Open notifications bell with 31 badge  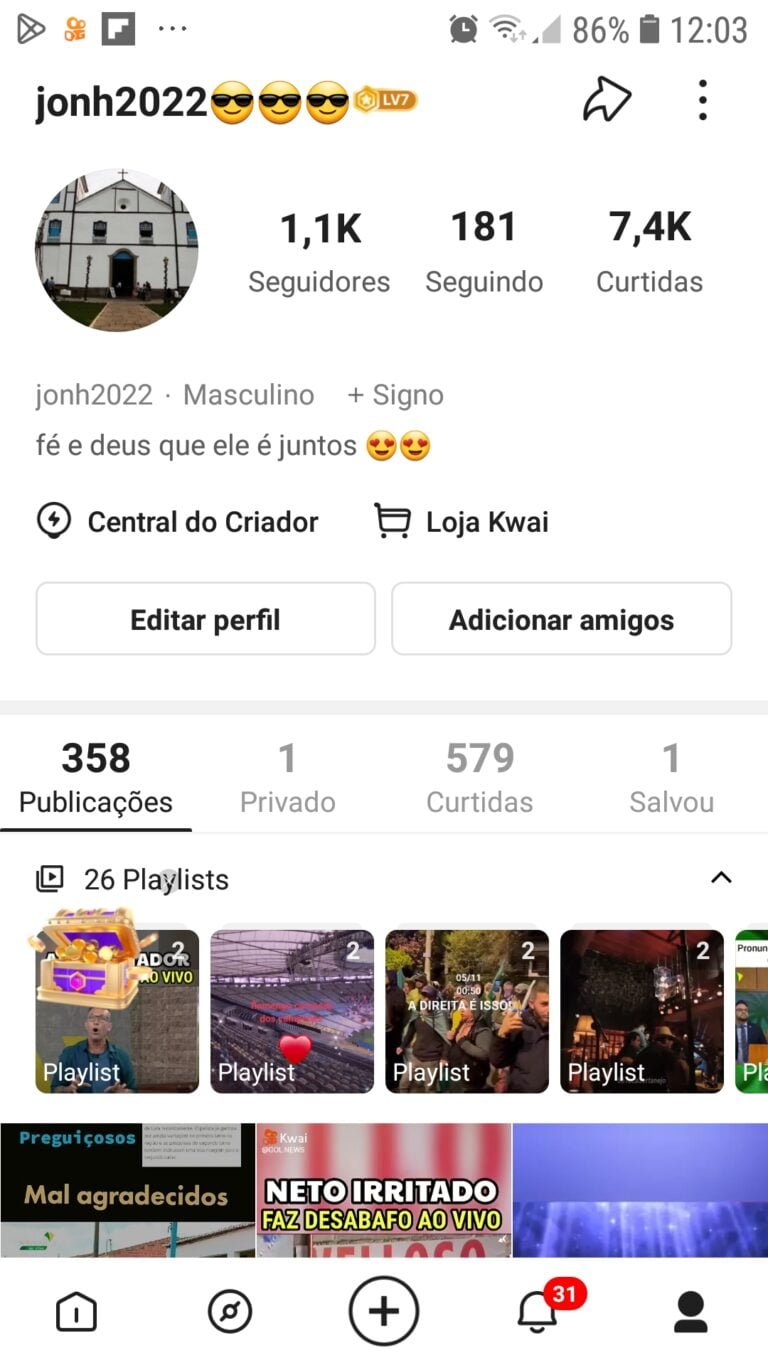point(538,1311)
